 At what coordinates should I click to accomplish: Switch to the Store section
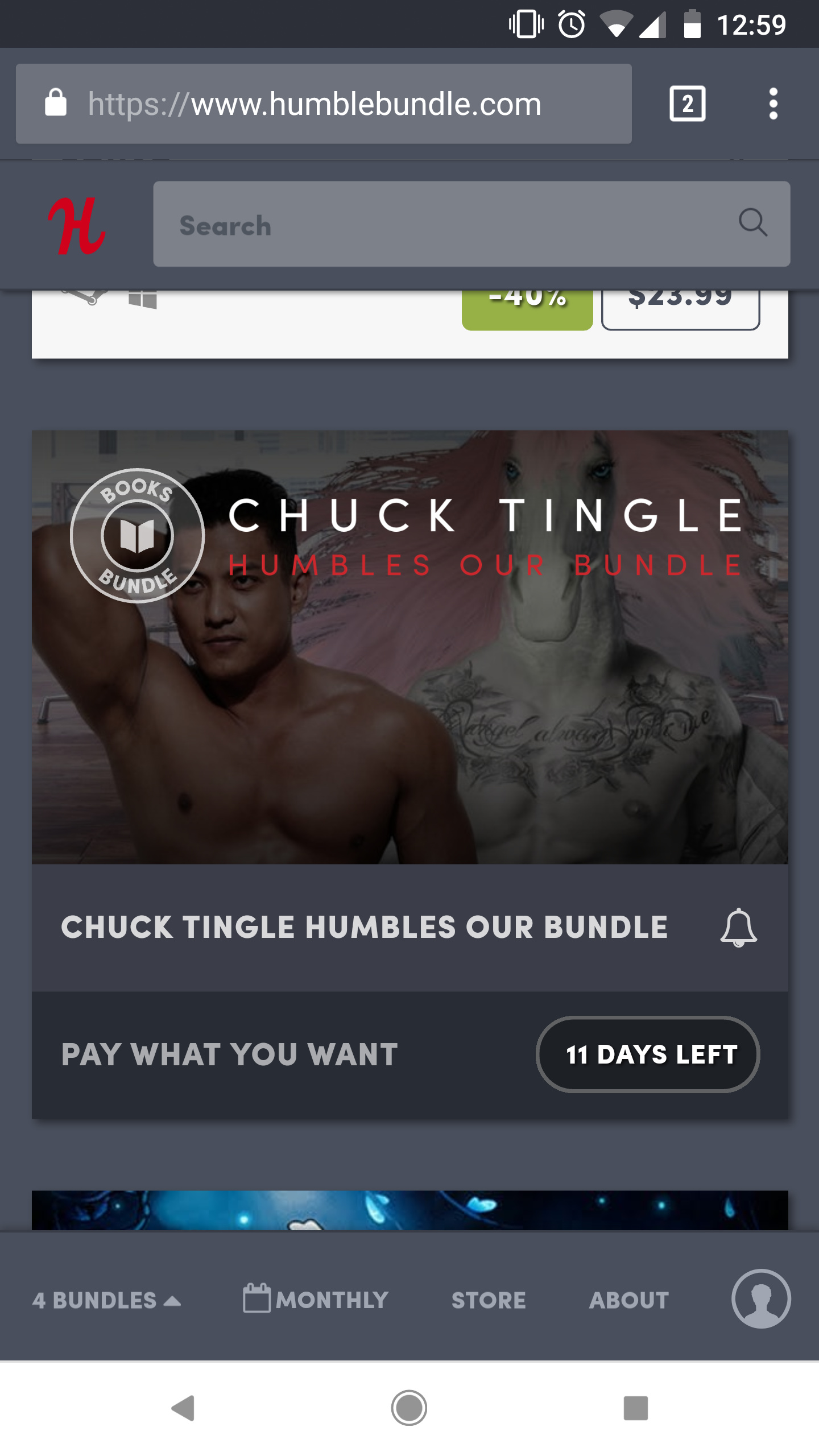point(489,1300)
